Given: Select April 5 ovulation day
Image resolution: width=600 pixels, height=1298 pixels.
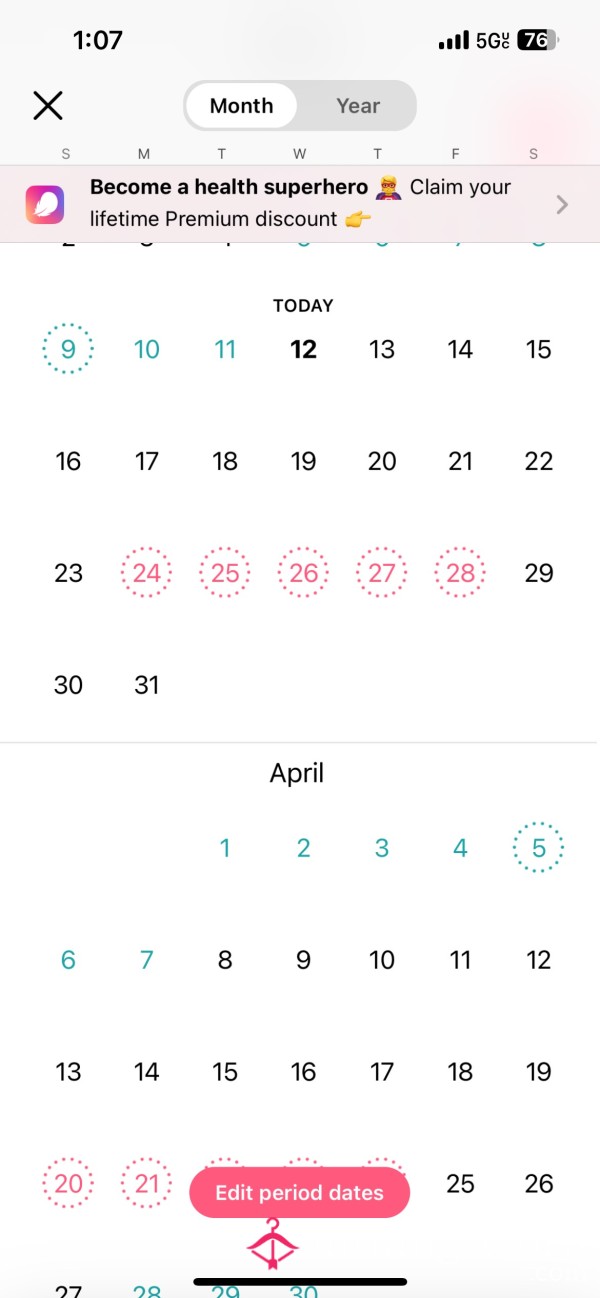Looking at the screenshot, I should (x=539, y=848).
